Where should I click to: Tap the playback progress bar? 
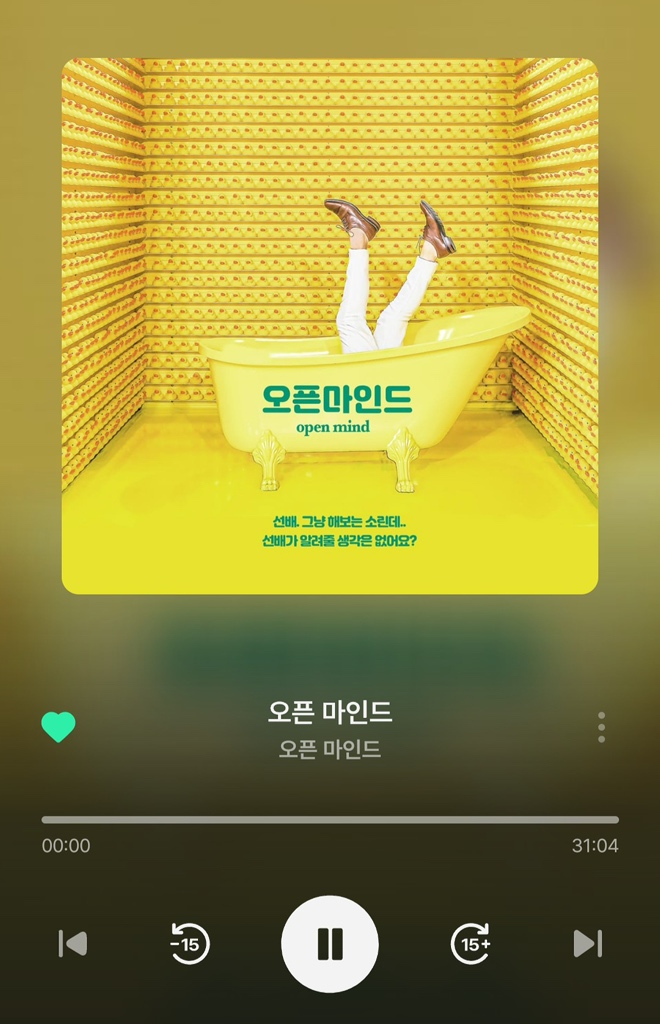pyautogui.click(x=330, y=820)
